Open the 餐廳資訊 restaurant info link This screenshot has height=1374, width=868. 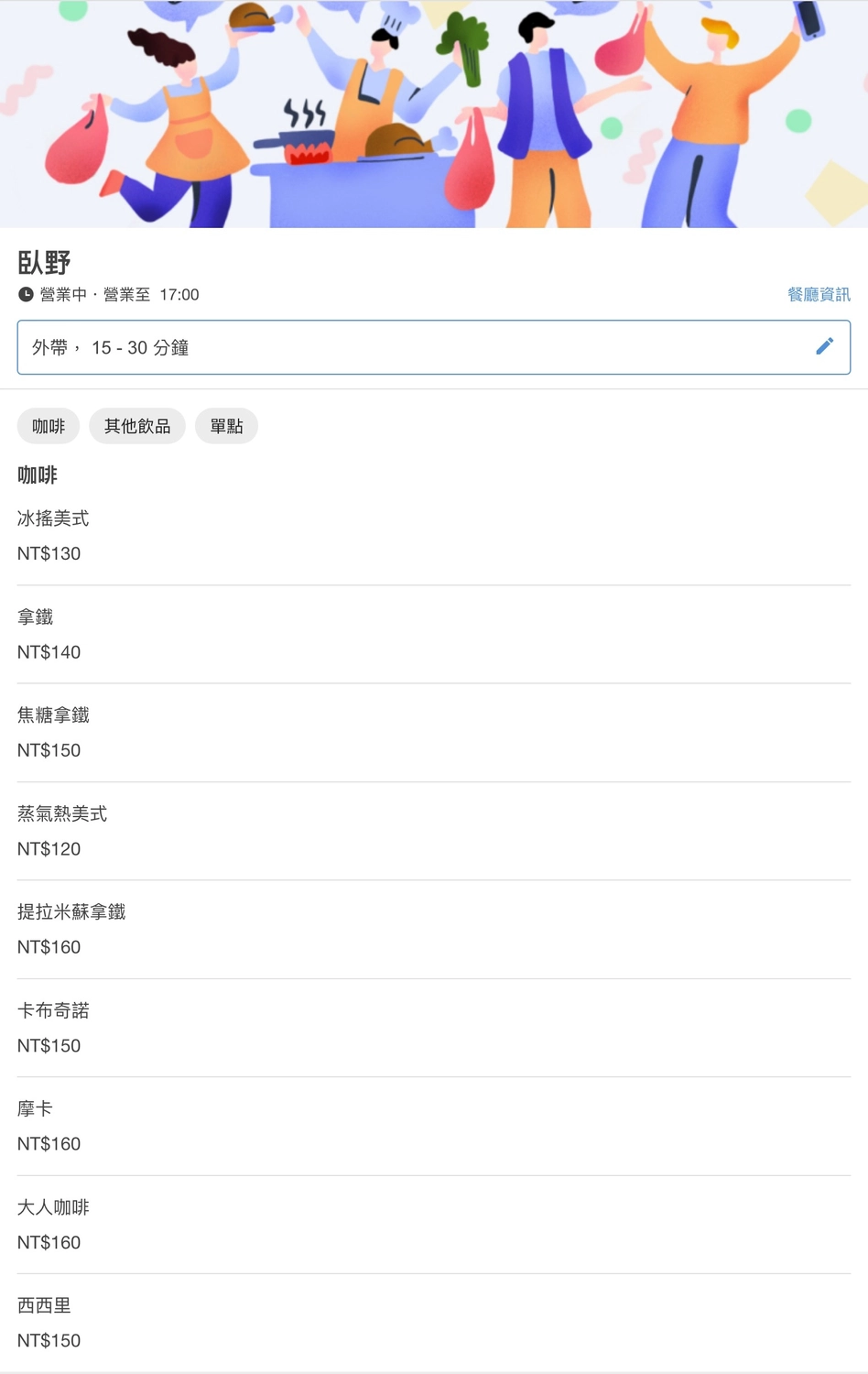tap(818, 294)
